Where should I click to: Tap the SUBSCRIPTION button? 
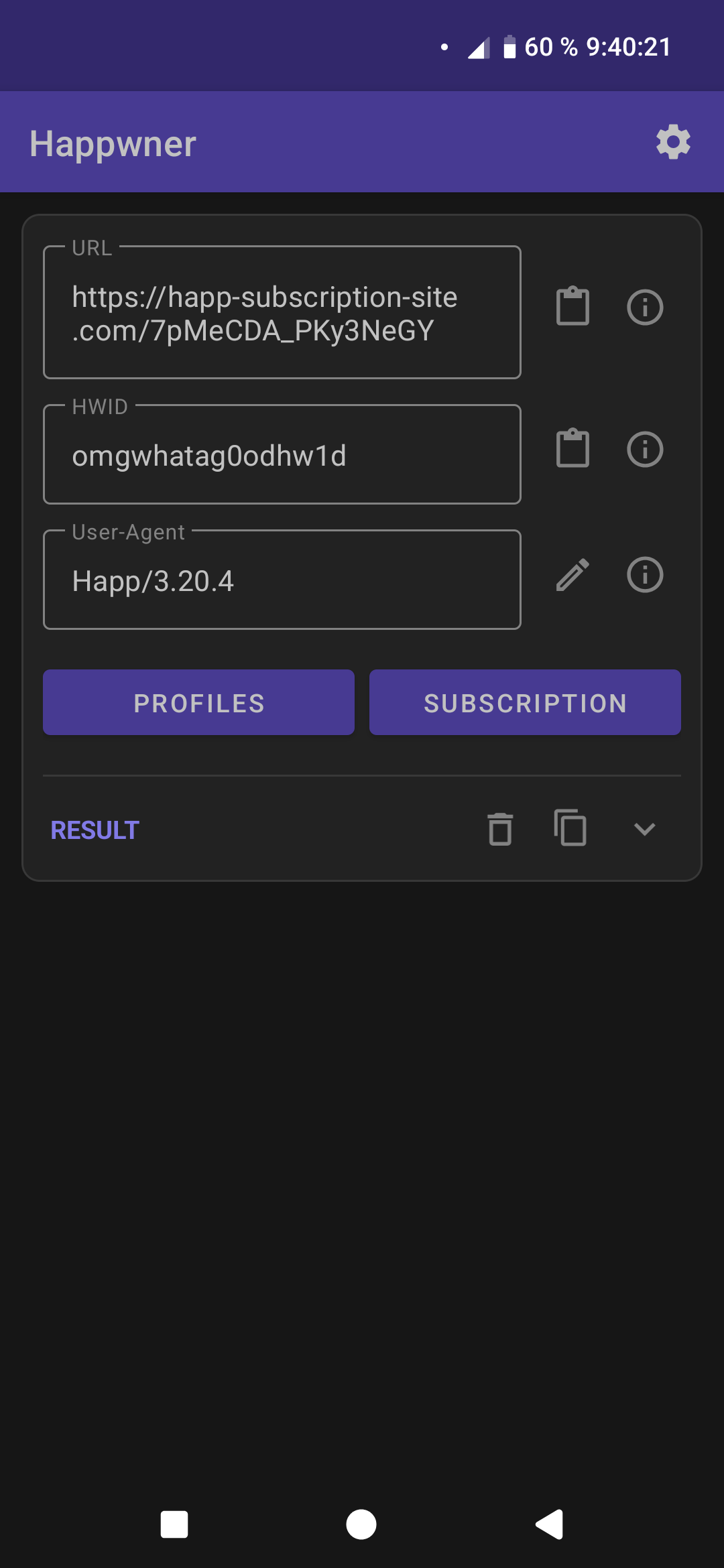525,702
